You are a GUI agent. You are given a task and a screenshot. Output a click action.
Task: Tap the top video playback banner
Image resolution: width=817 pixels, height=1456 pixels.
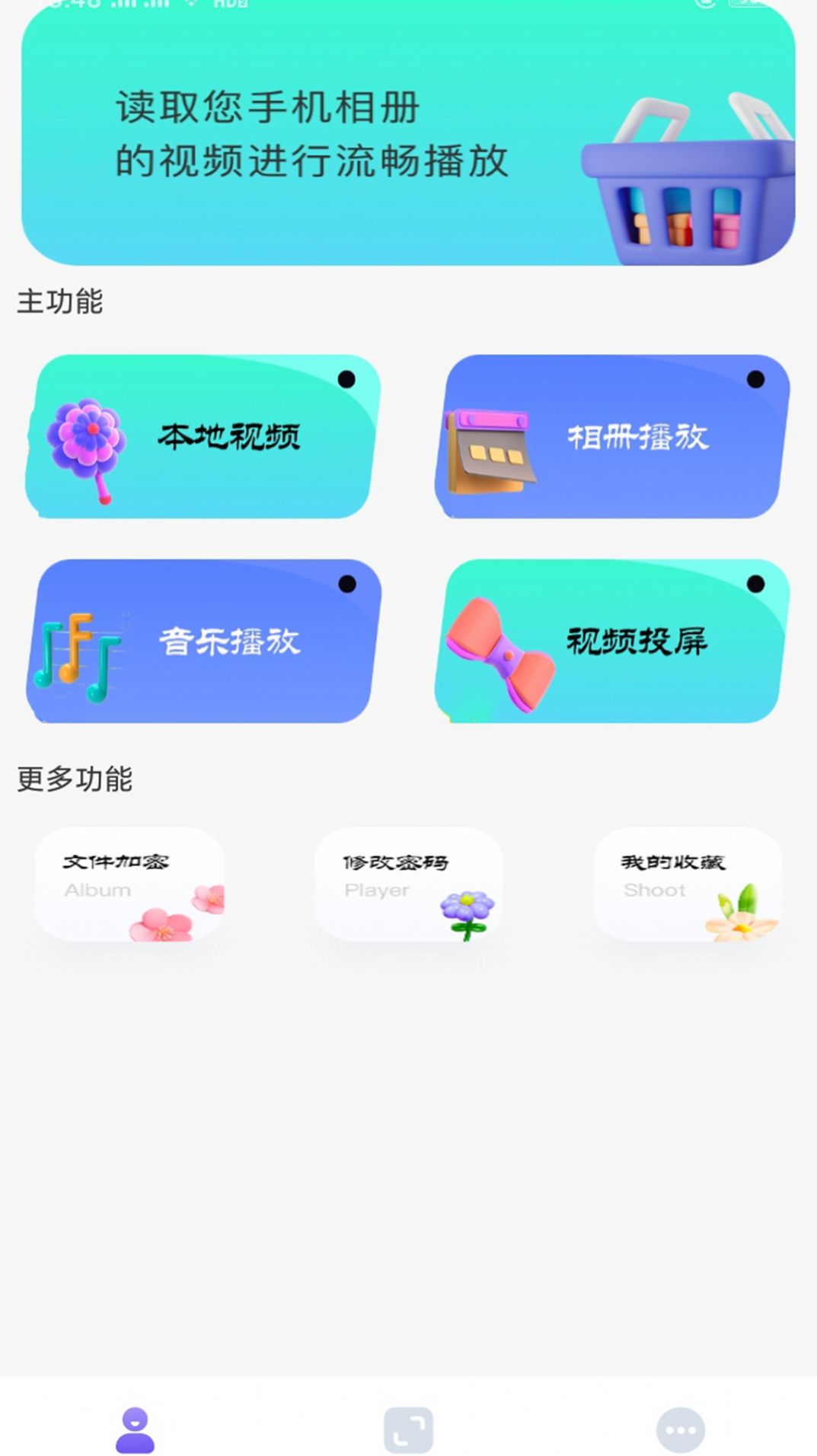(408, 135)
